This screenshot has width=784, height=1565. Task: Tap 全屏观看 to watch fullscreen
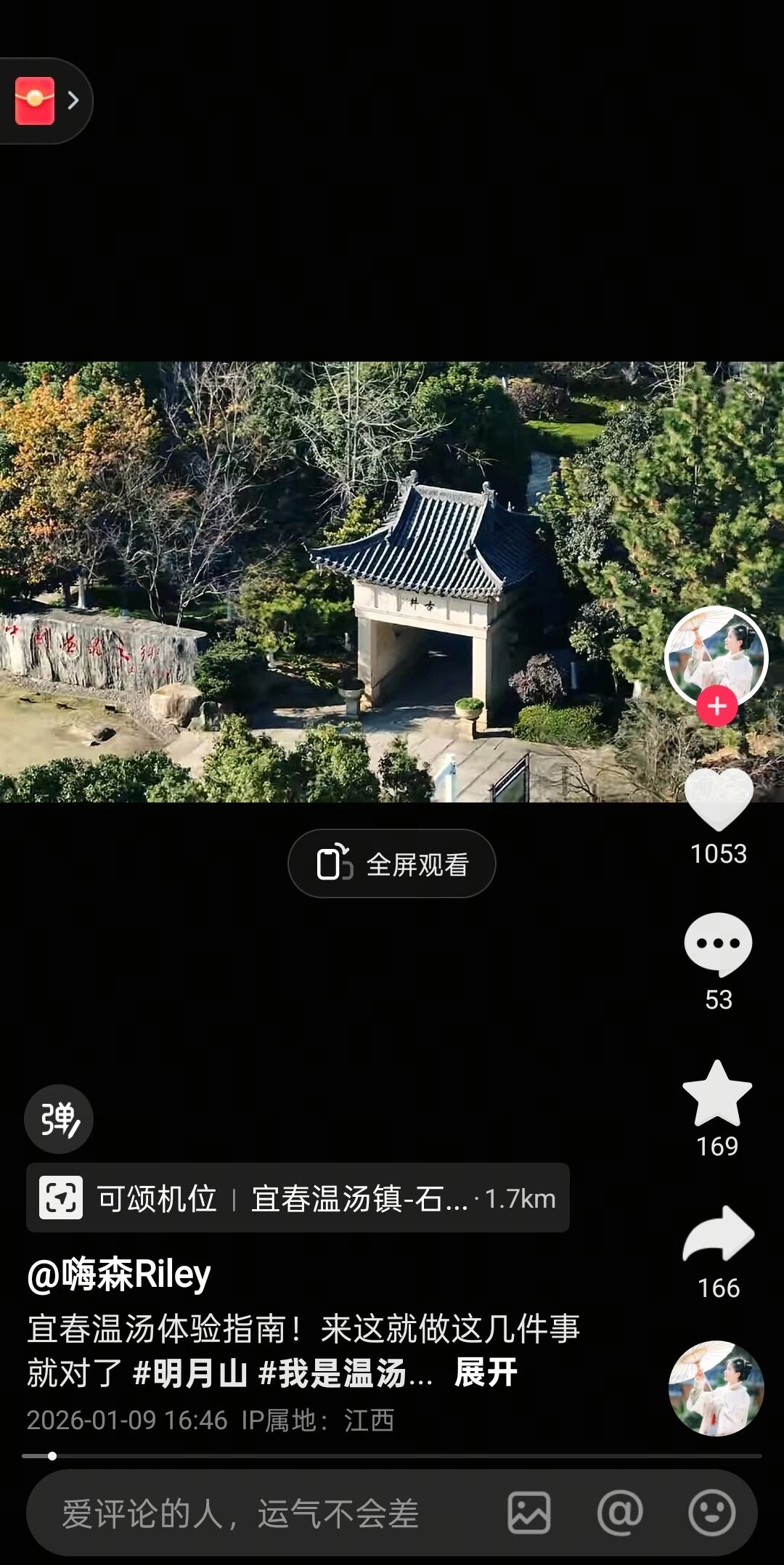[x=392, y=863]
